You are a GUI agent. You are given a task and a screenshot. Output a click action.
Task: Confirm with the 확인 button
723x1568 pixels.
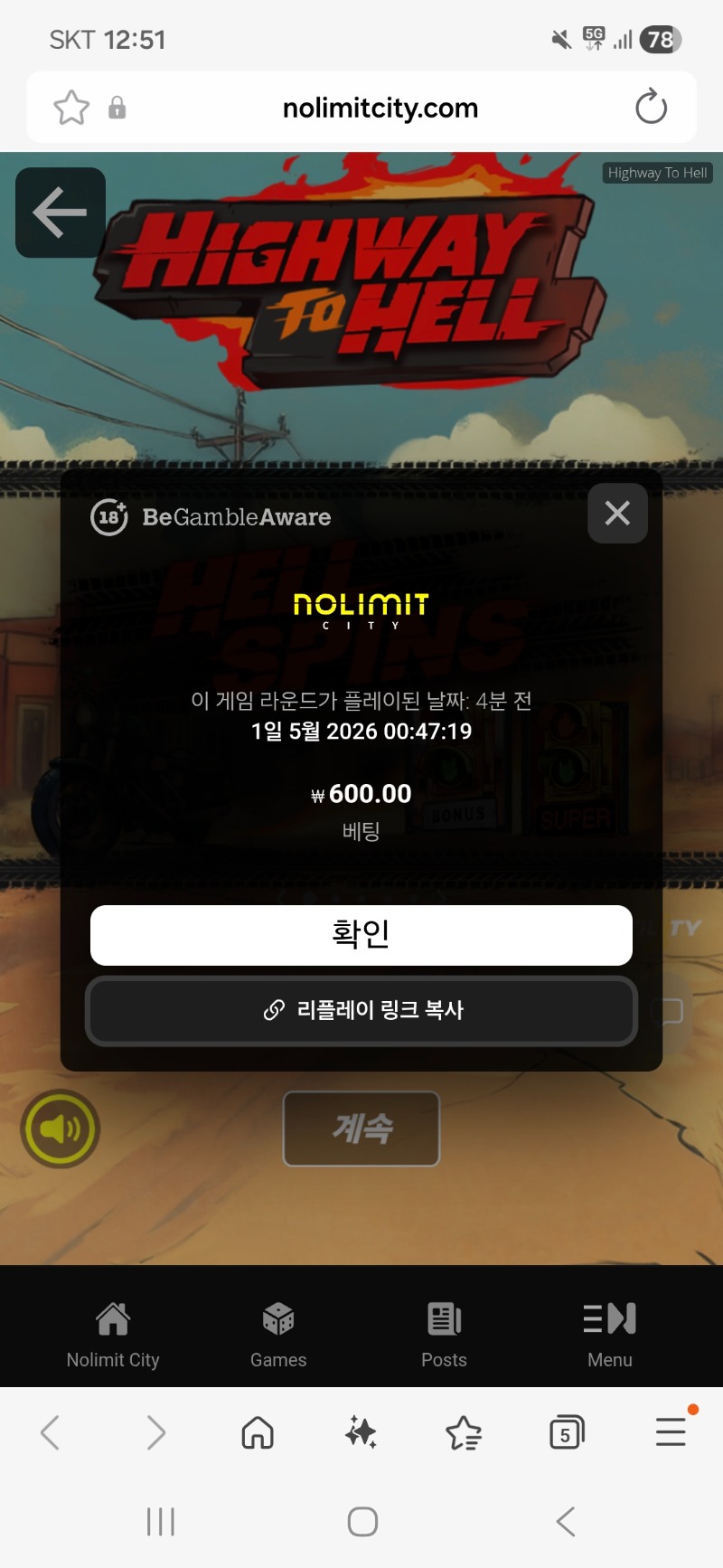click(361, 935)
